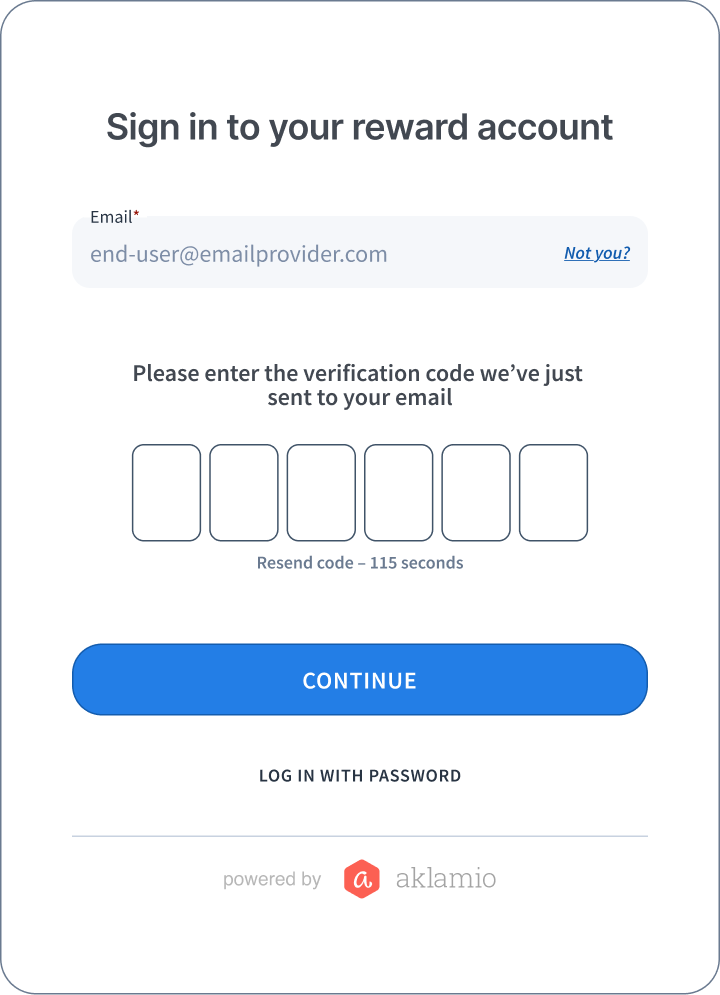Select the third verification code box
Image resolution: width=720 pixels, height=995 pixels.
[x=321, y=493]
